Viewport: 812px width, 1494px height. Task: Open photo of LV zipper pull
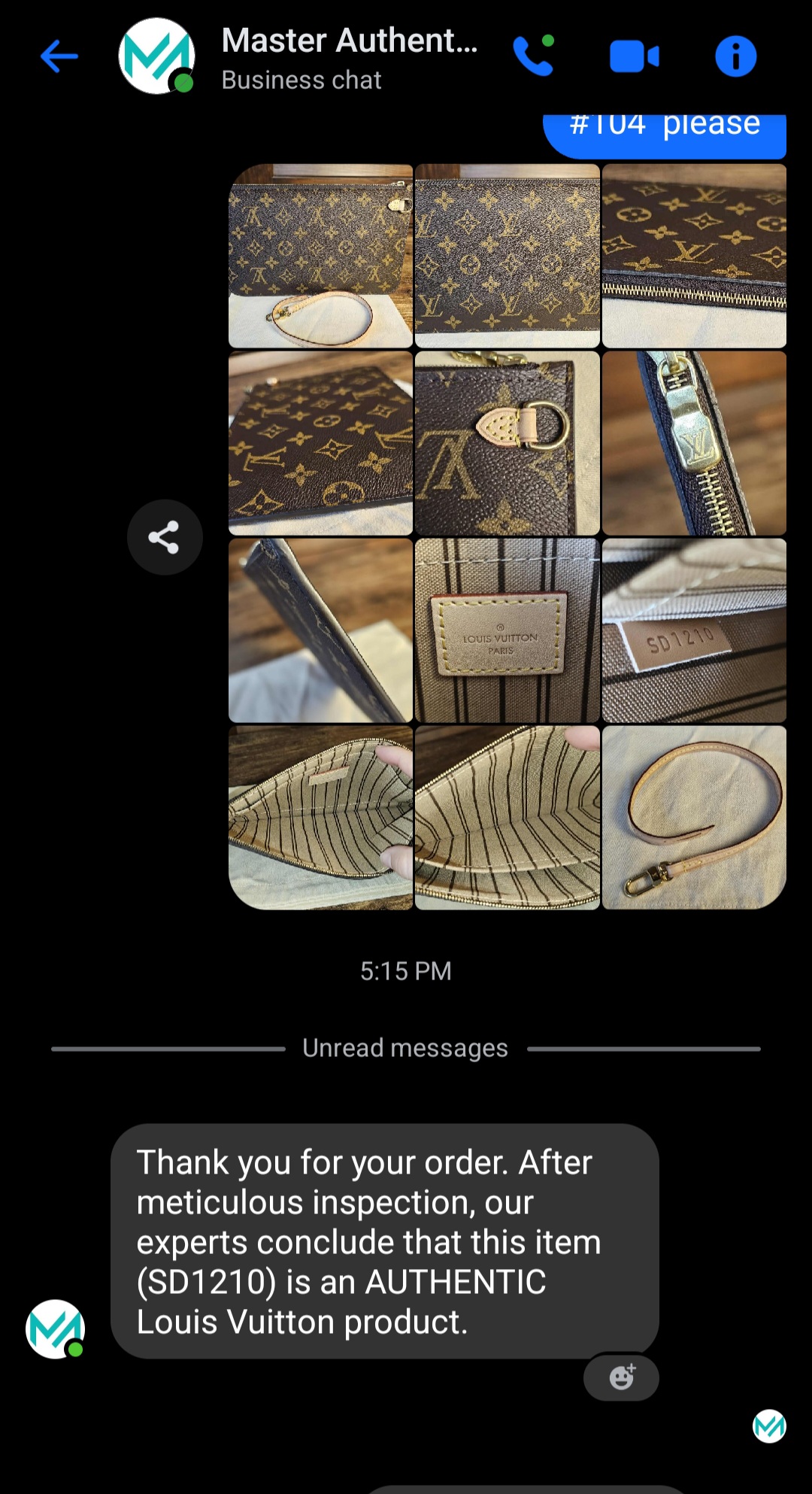tap(694, 443)
